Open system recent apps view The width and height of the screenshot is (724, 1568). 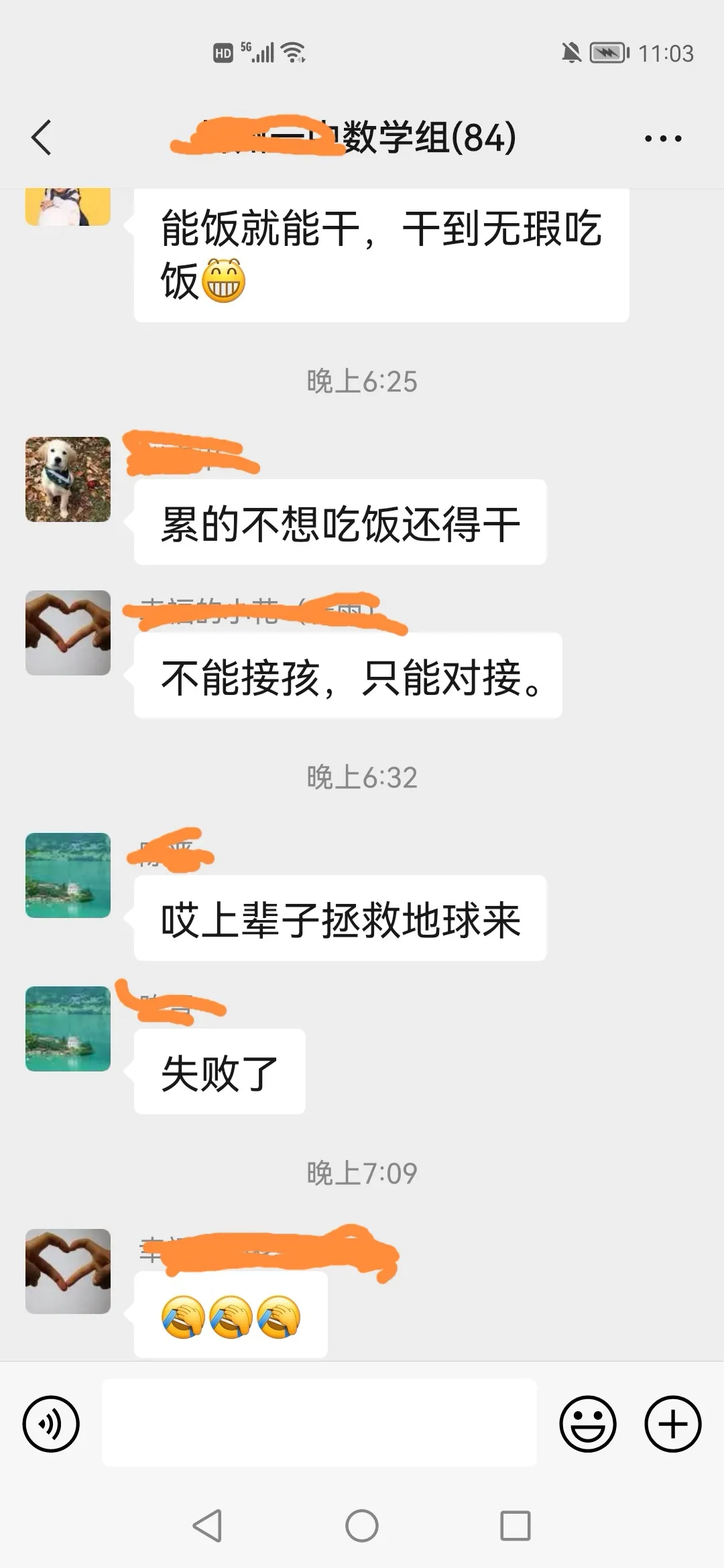click(516, 1526)
